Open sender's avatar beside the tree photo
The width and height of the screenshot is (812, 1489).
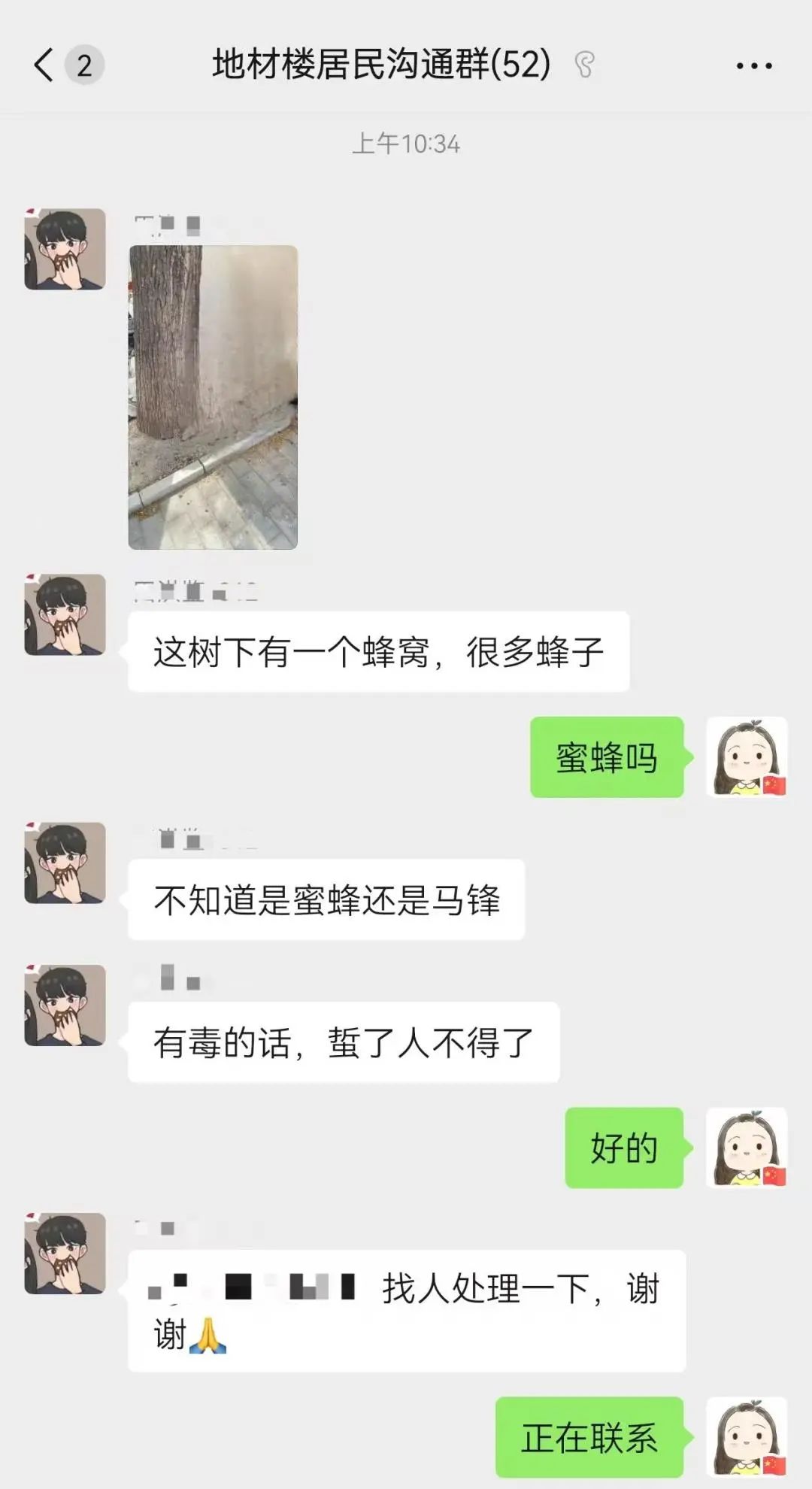[65, 249]
